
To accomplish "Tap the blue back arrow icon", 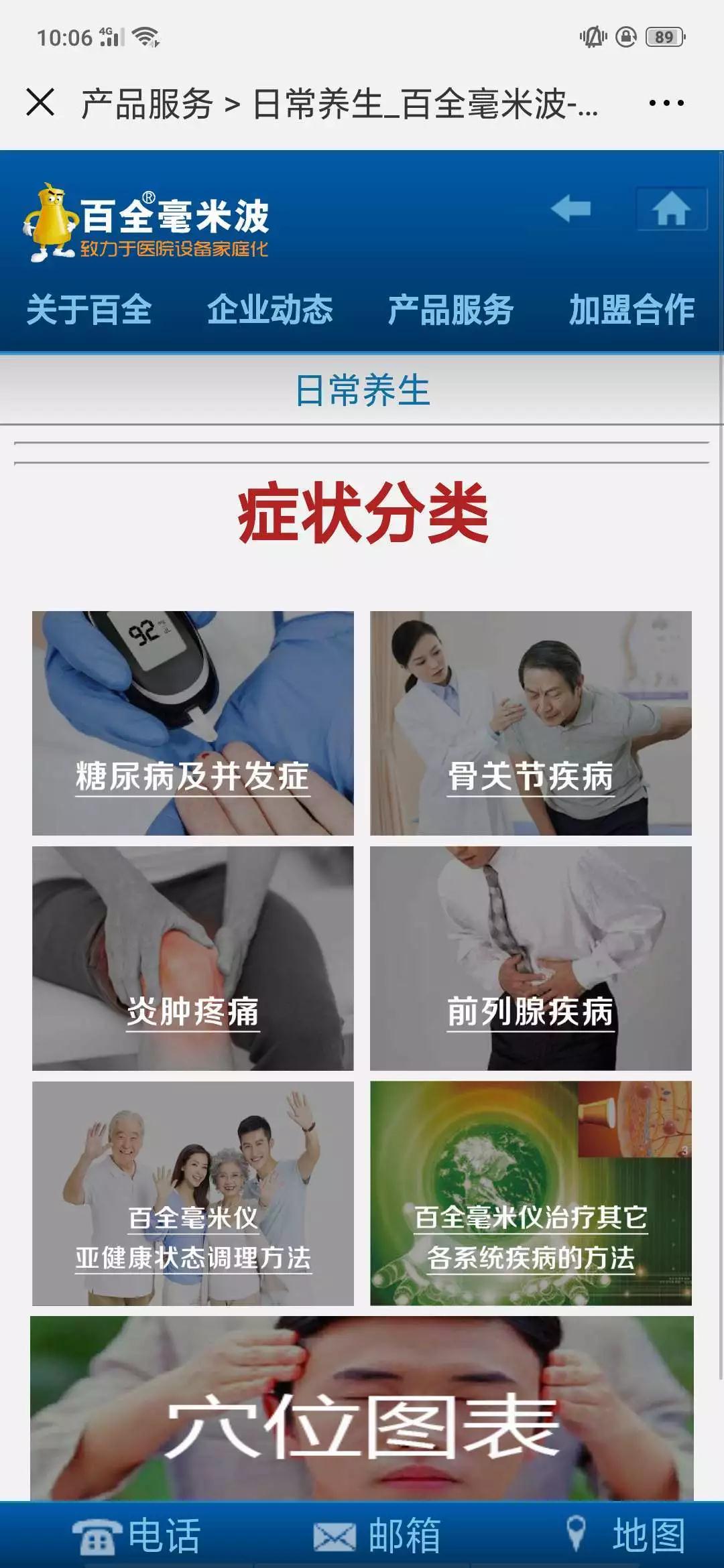I will click(571, 209).
